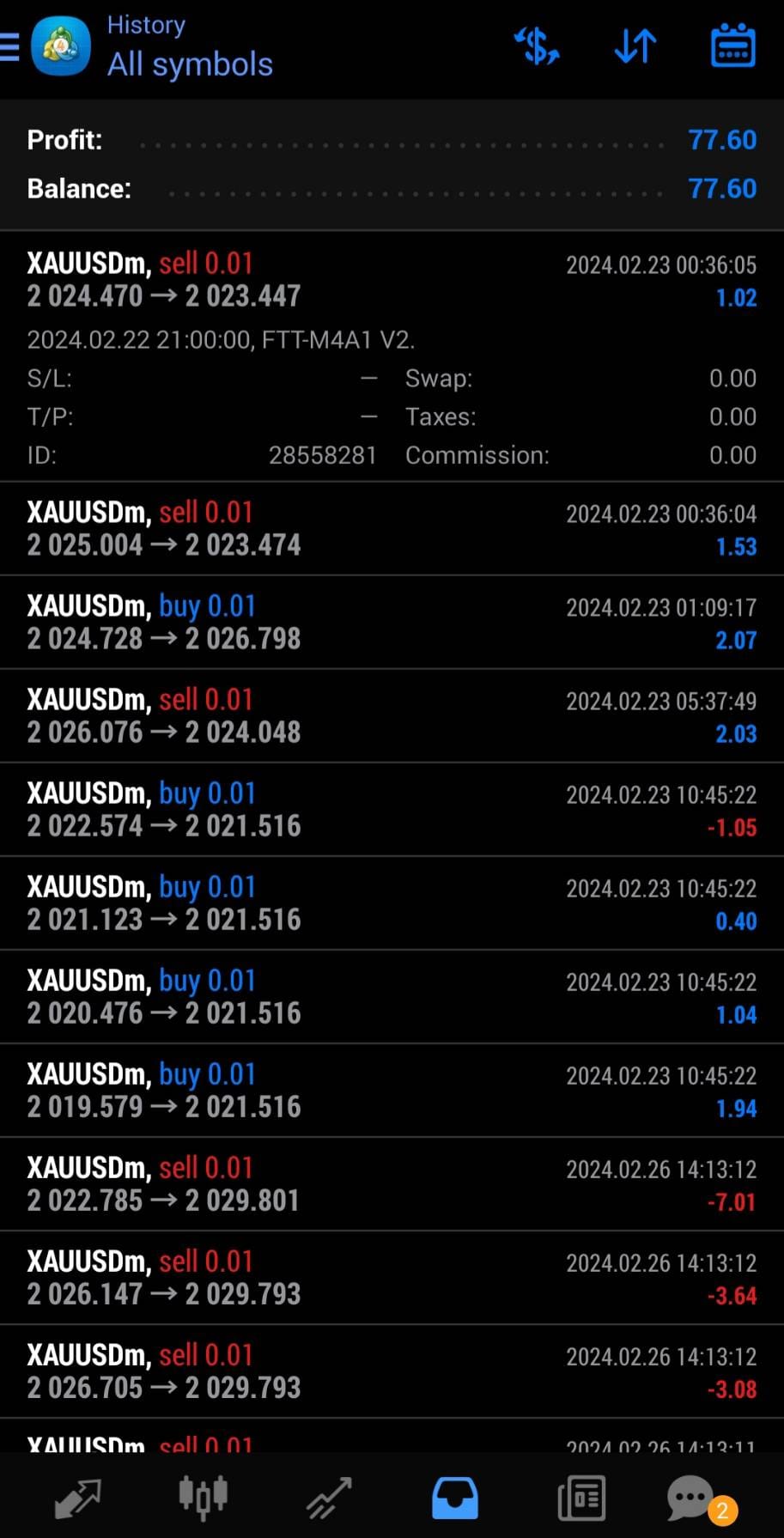Viewport: 784px width, 1538px height.
Task: Open the symbol filter dollar icon
Action: click(x=537, y=46)
